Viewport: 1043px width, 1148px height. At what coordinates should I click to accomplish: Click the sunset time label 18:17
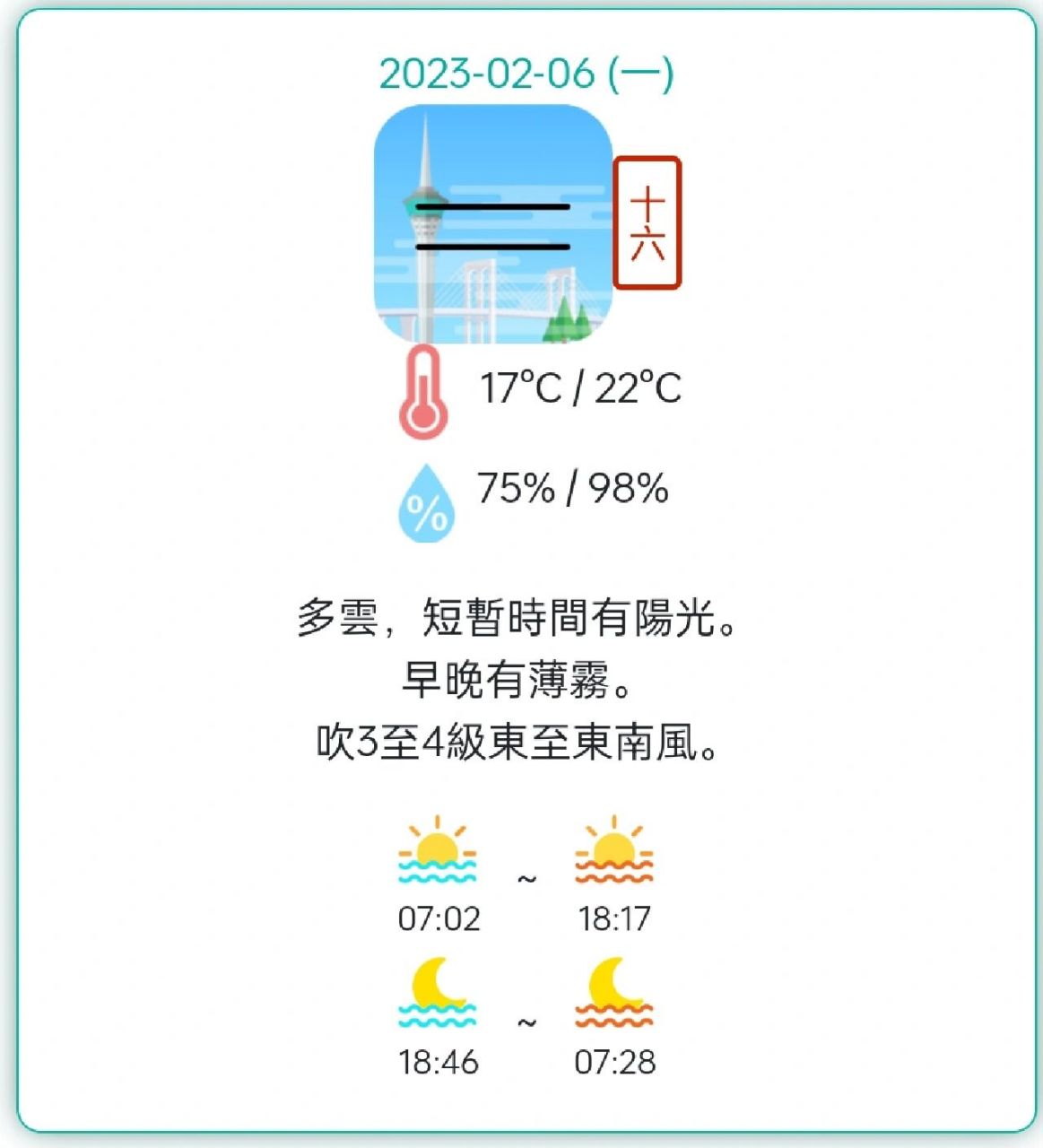tap(613, 918)
